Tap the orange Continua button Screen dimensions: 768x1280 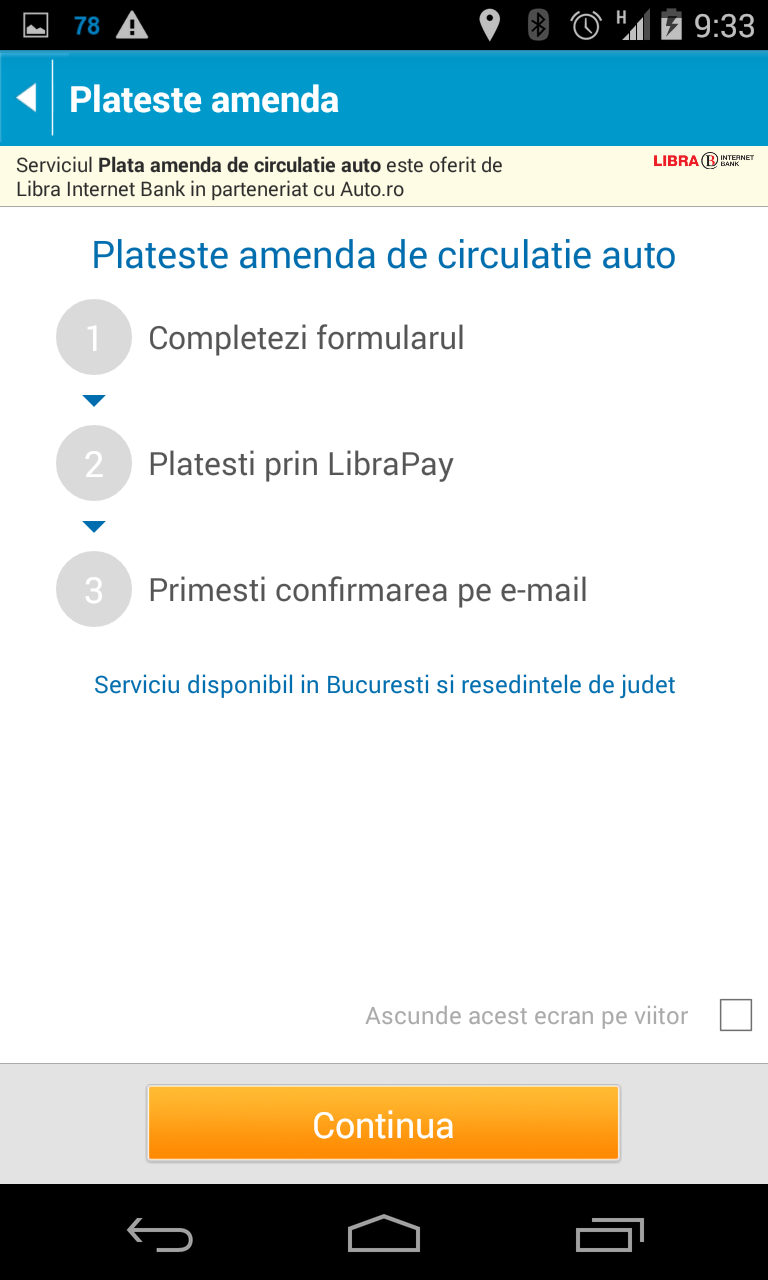383,1124
